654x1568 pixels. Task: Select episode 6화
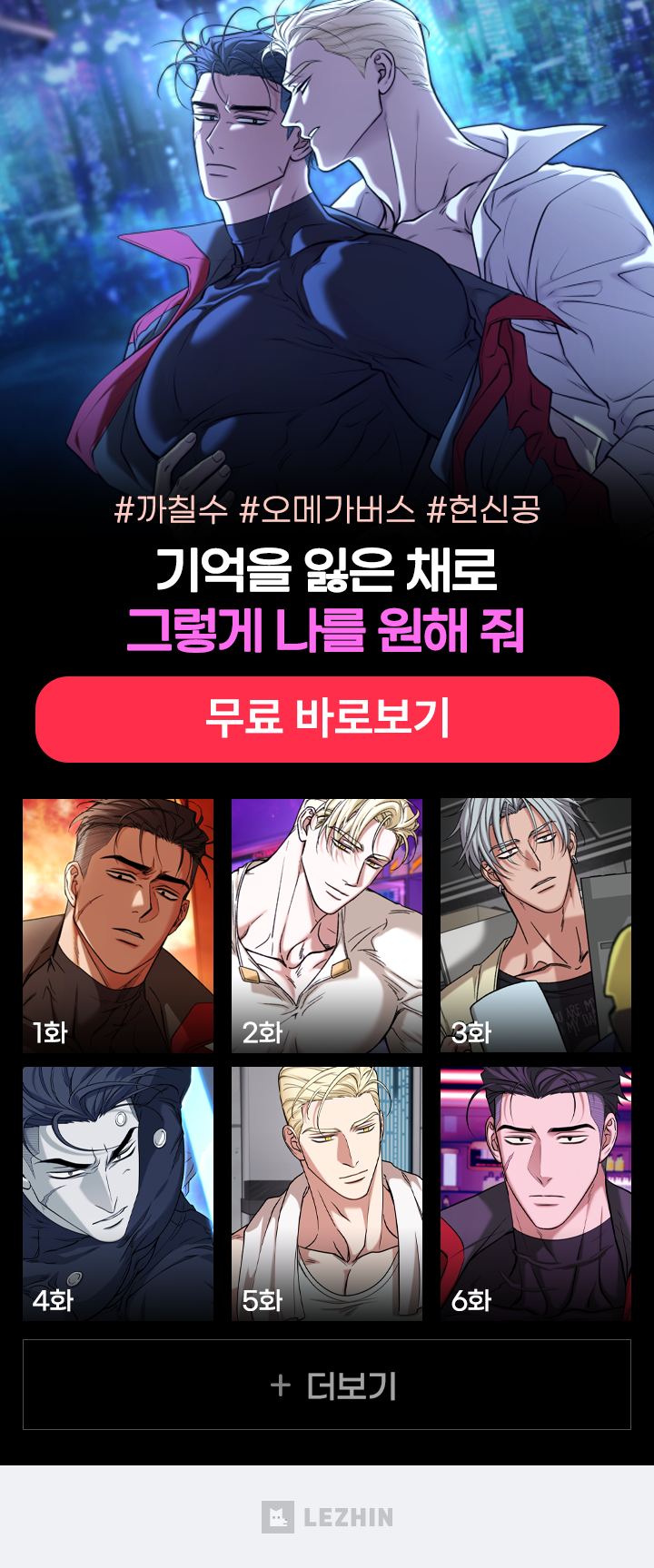click(536, 1193)
